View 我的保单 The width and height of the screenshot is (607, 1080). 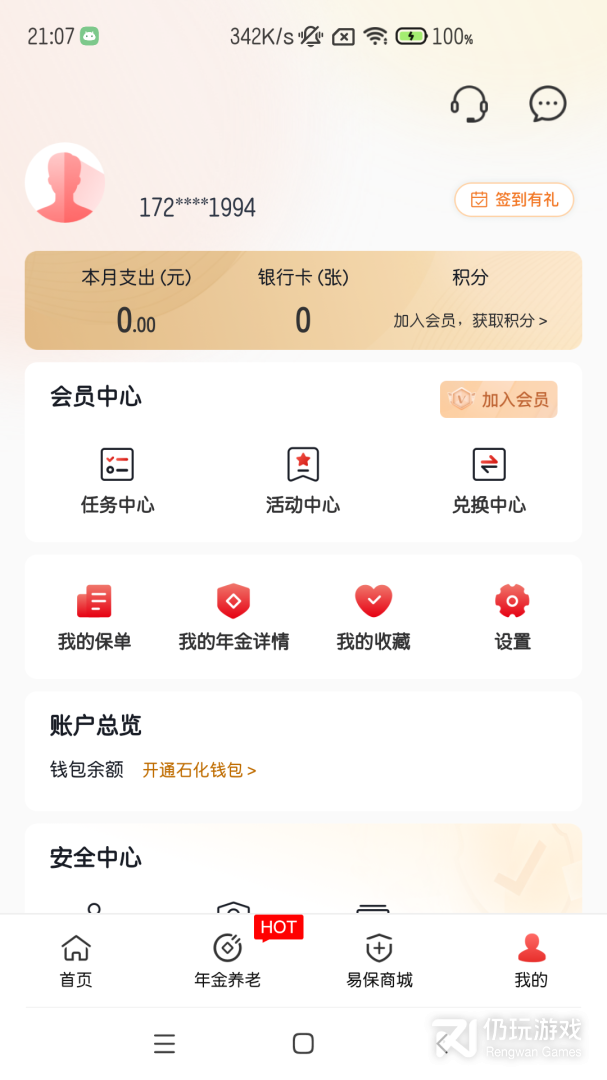tap(94, 617)
